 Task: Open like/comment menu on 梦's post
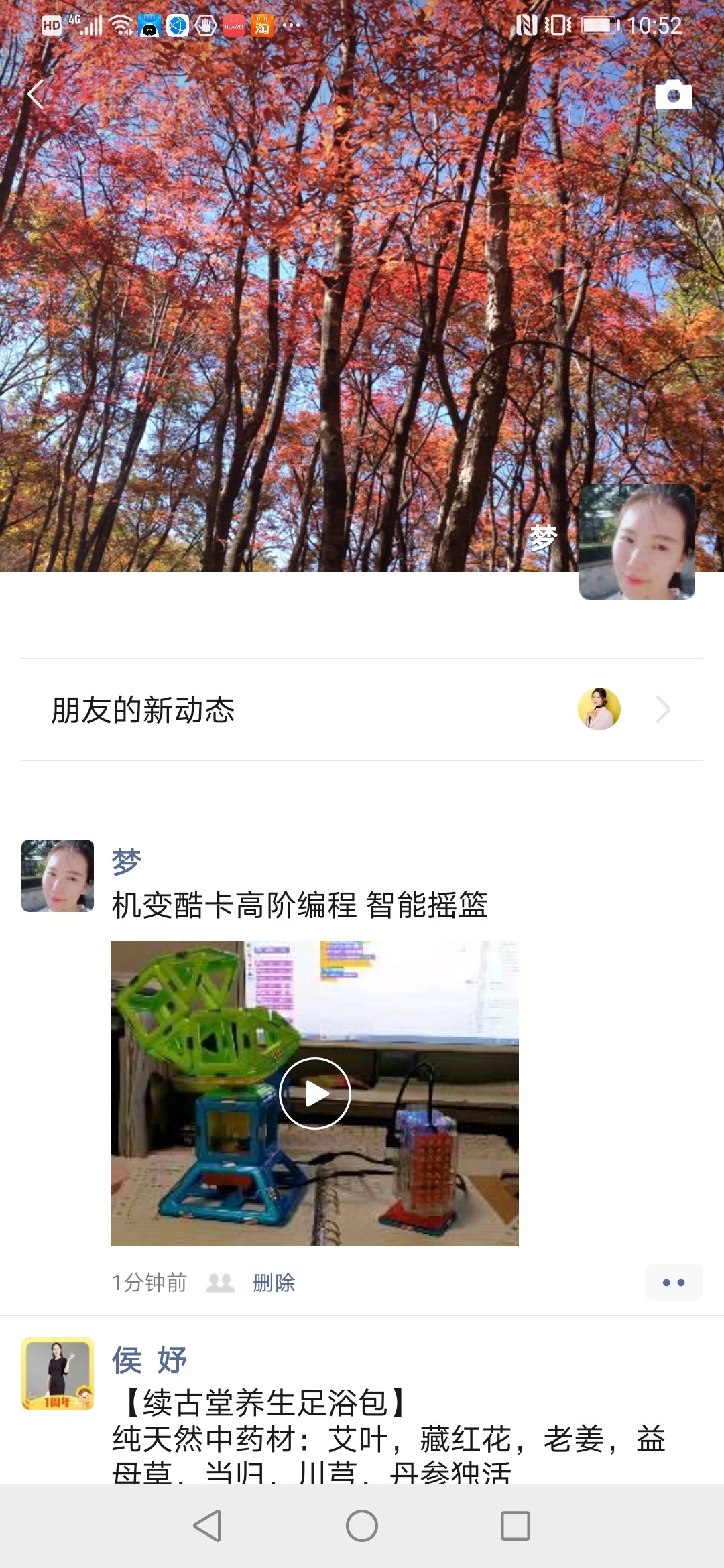[x=673, y=1283]
